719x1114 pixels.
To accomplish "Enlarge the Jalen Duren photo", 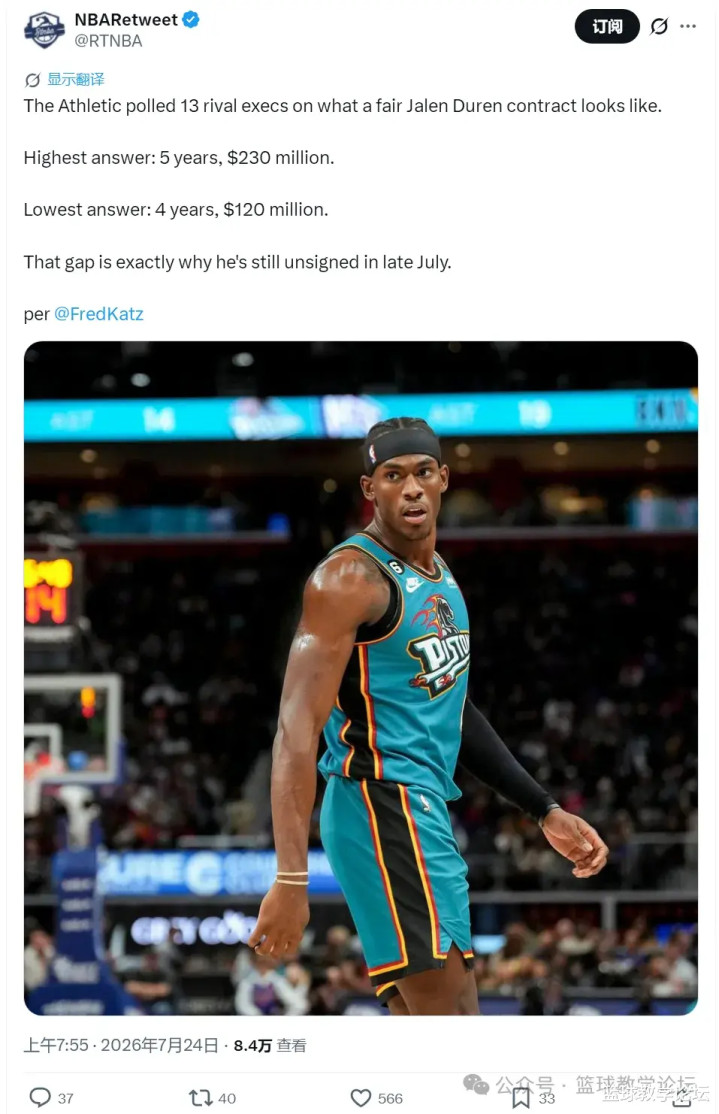I will (x=361, y=678).
